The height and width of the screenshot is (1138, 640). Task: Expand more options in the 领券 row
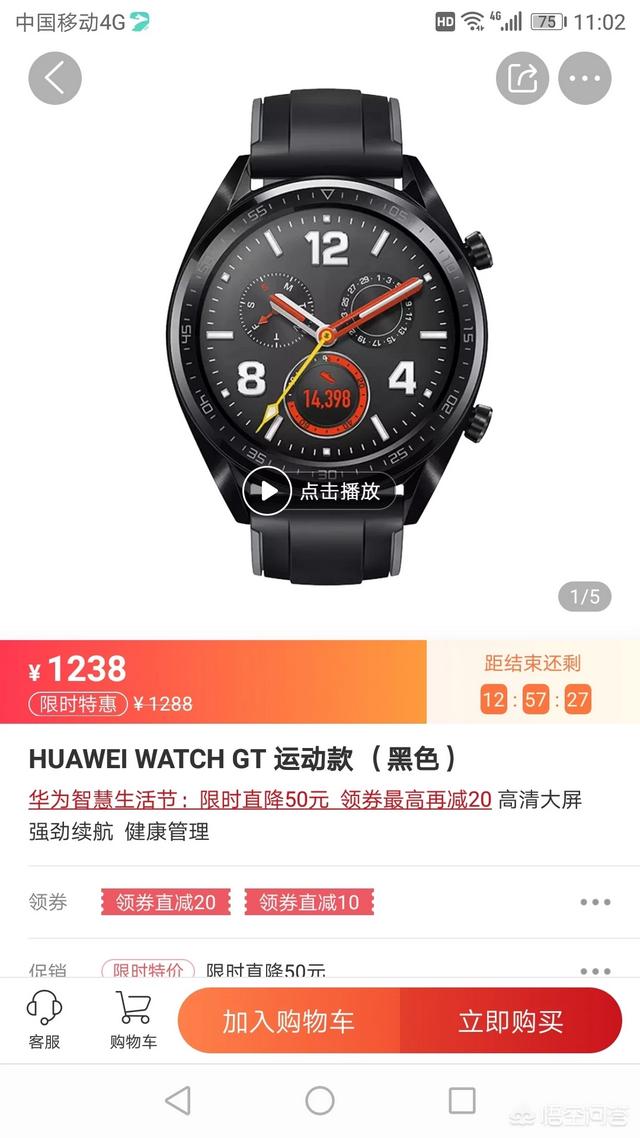(595, 902)
